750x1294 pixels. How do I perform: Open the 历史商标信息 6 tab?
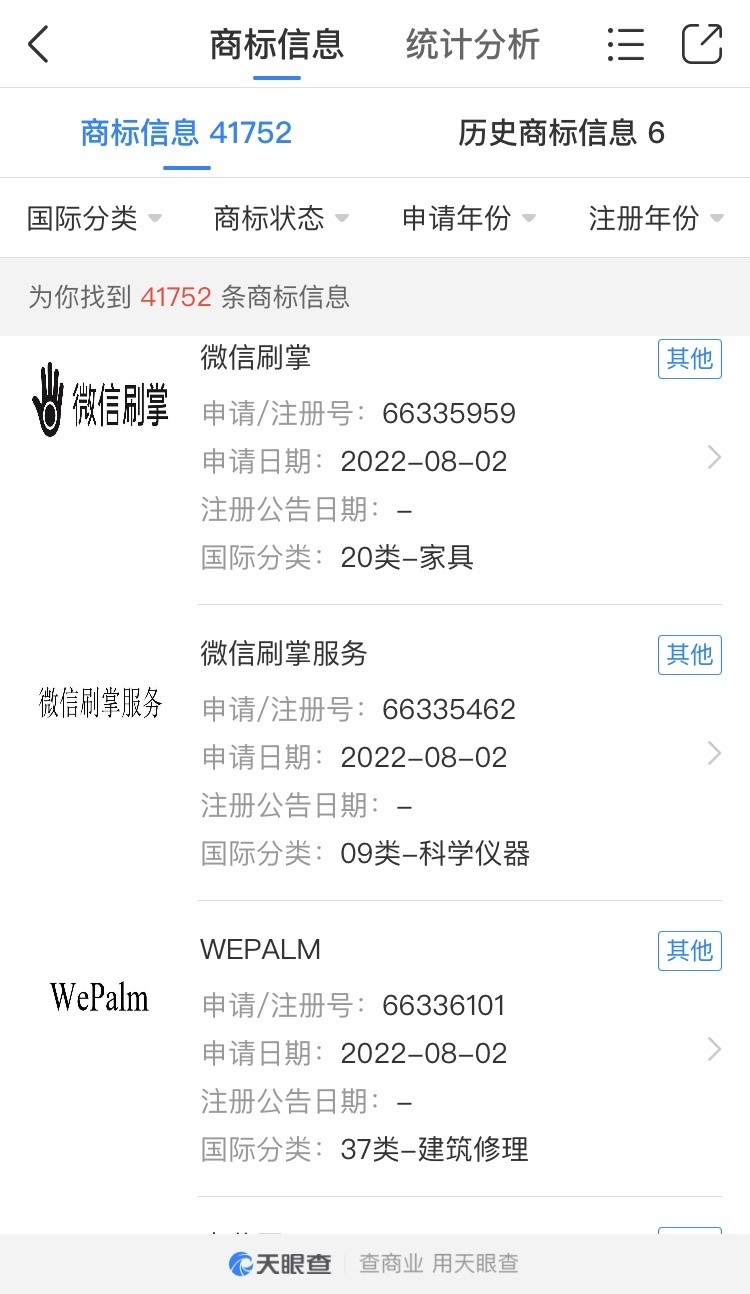click(562, 132)
